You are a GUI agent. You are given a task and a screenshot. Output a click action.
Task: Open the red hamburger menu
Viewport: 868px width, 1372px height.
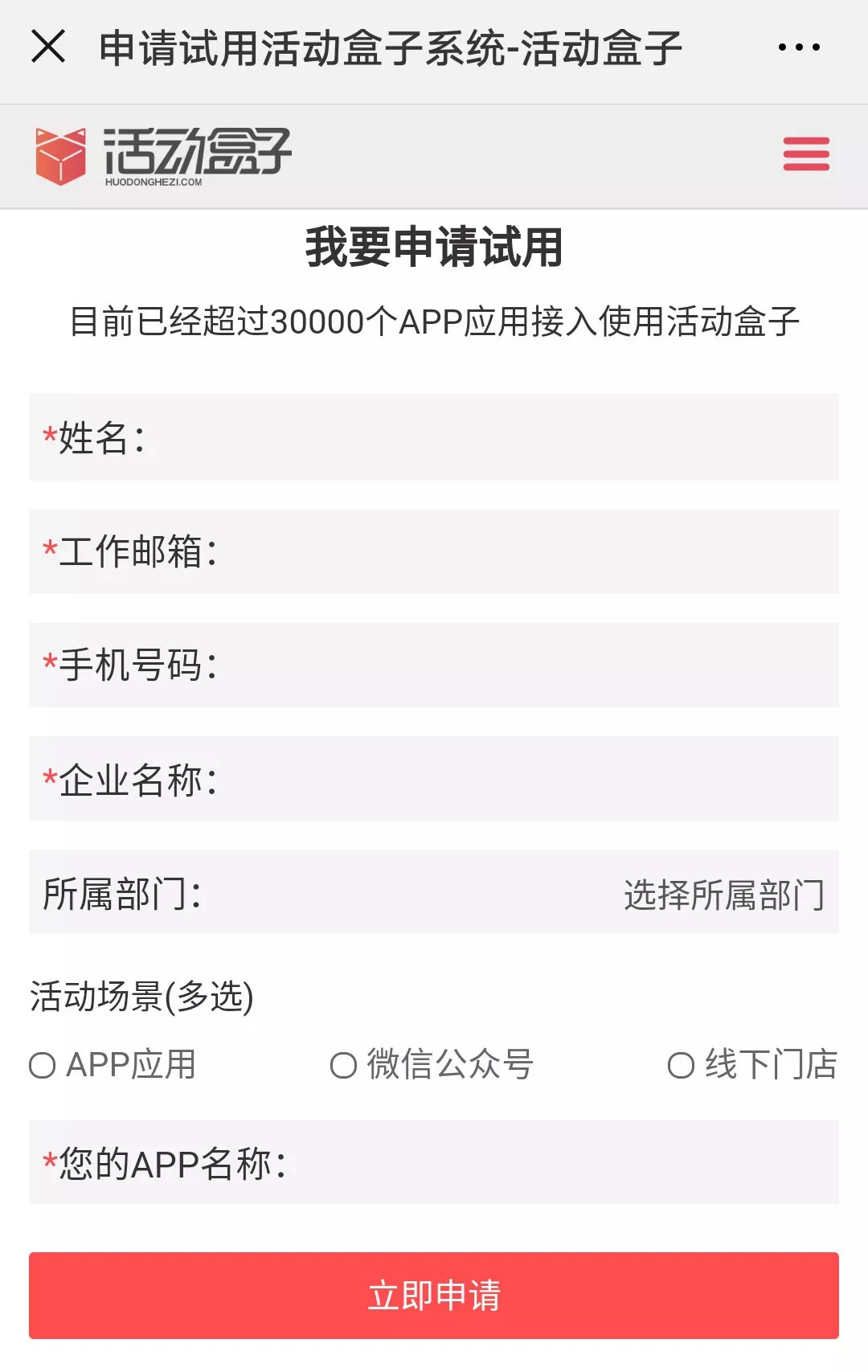806,154
